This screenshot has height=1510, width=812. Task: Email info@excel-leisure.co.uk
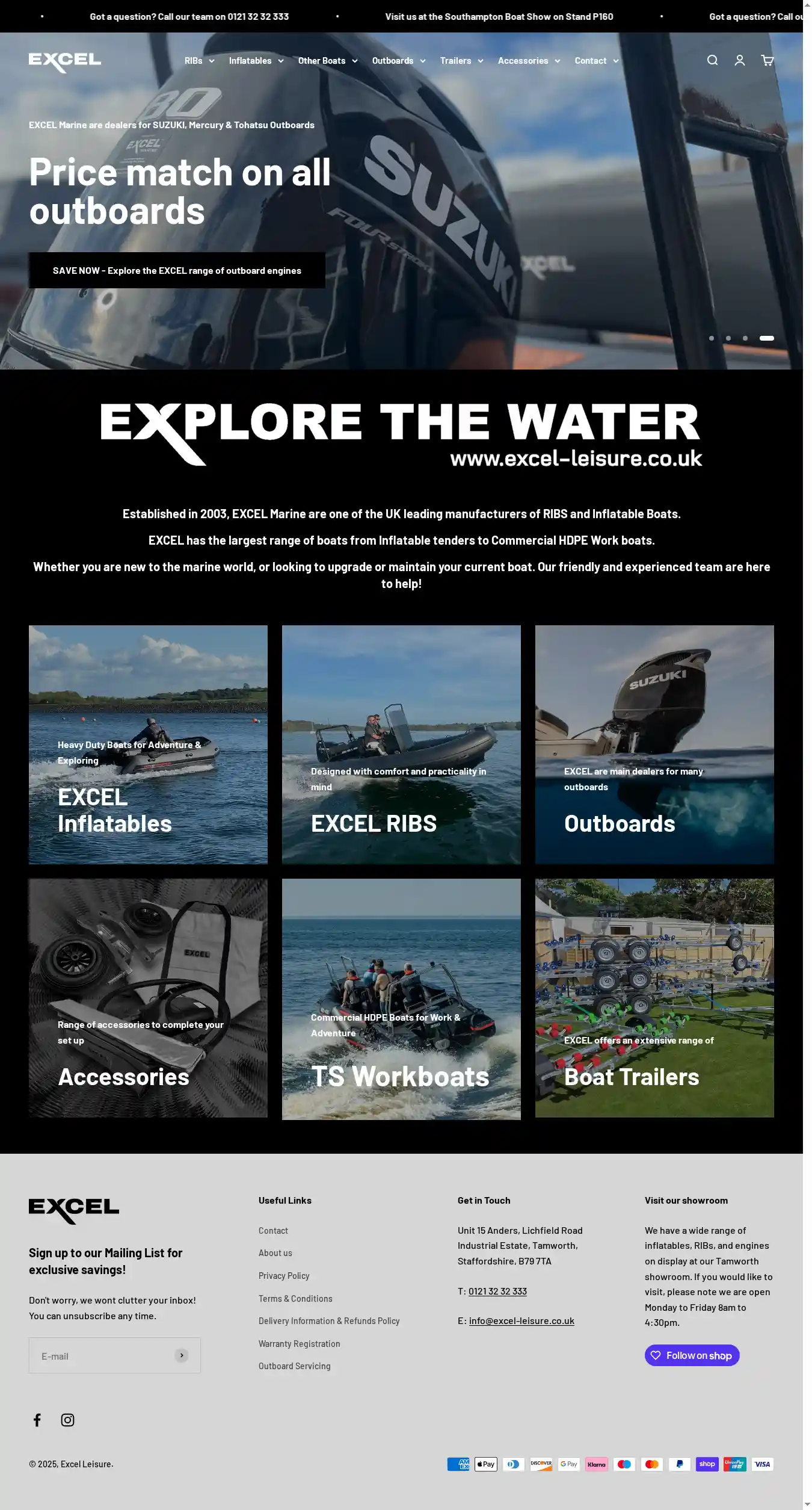[521, 1320]
